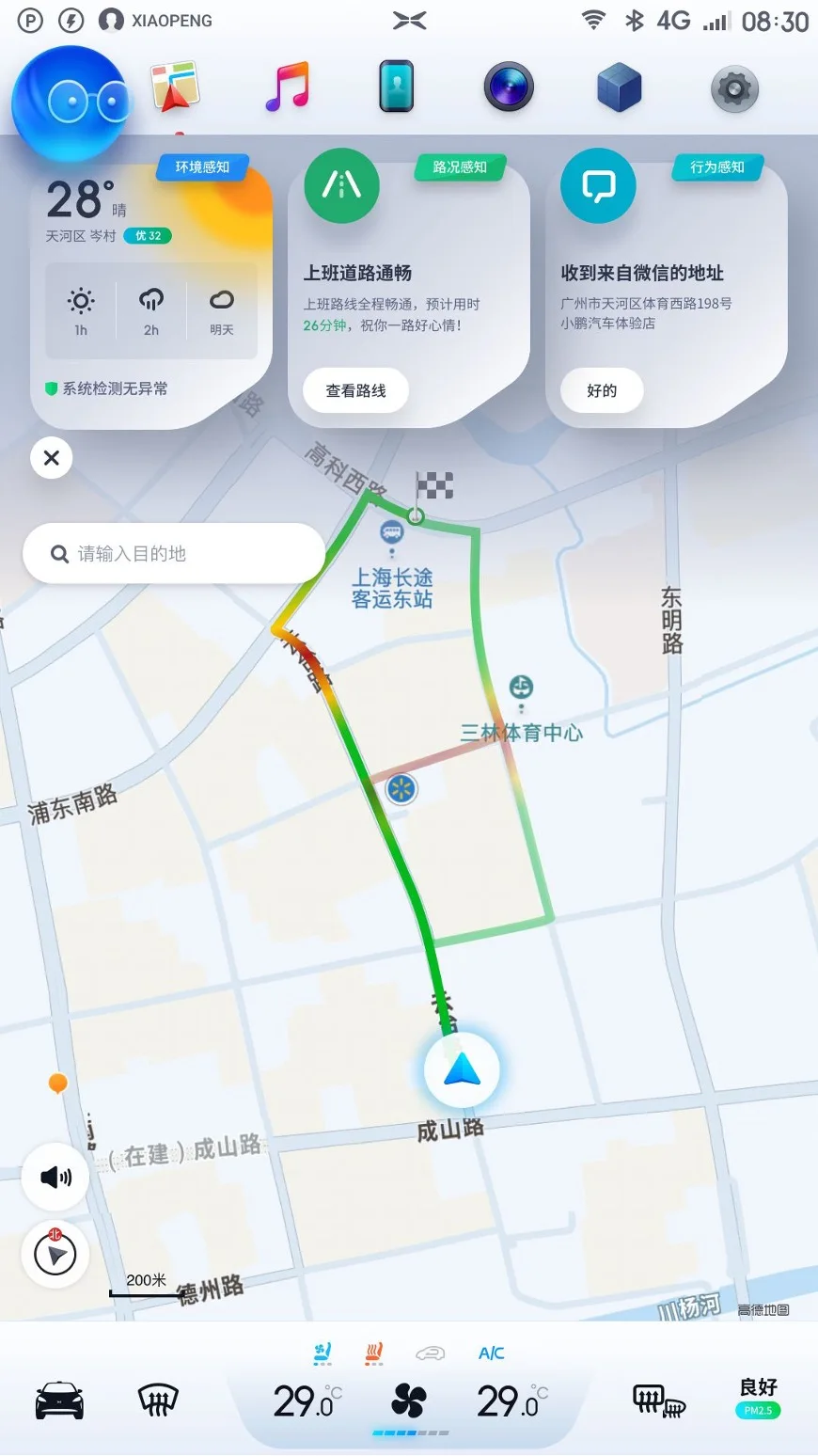Confirm the WeChat address with 好的
818x1456 pixels.
coord(602,390)
